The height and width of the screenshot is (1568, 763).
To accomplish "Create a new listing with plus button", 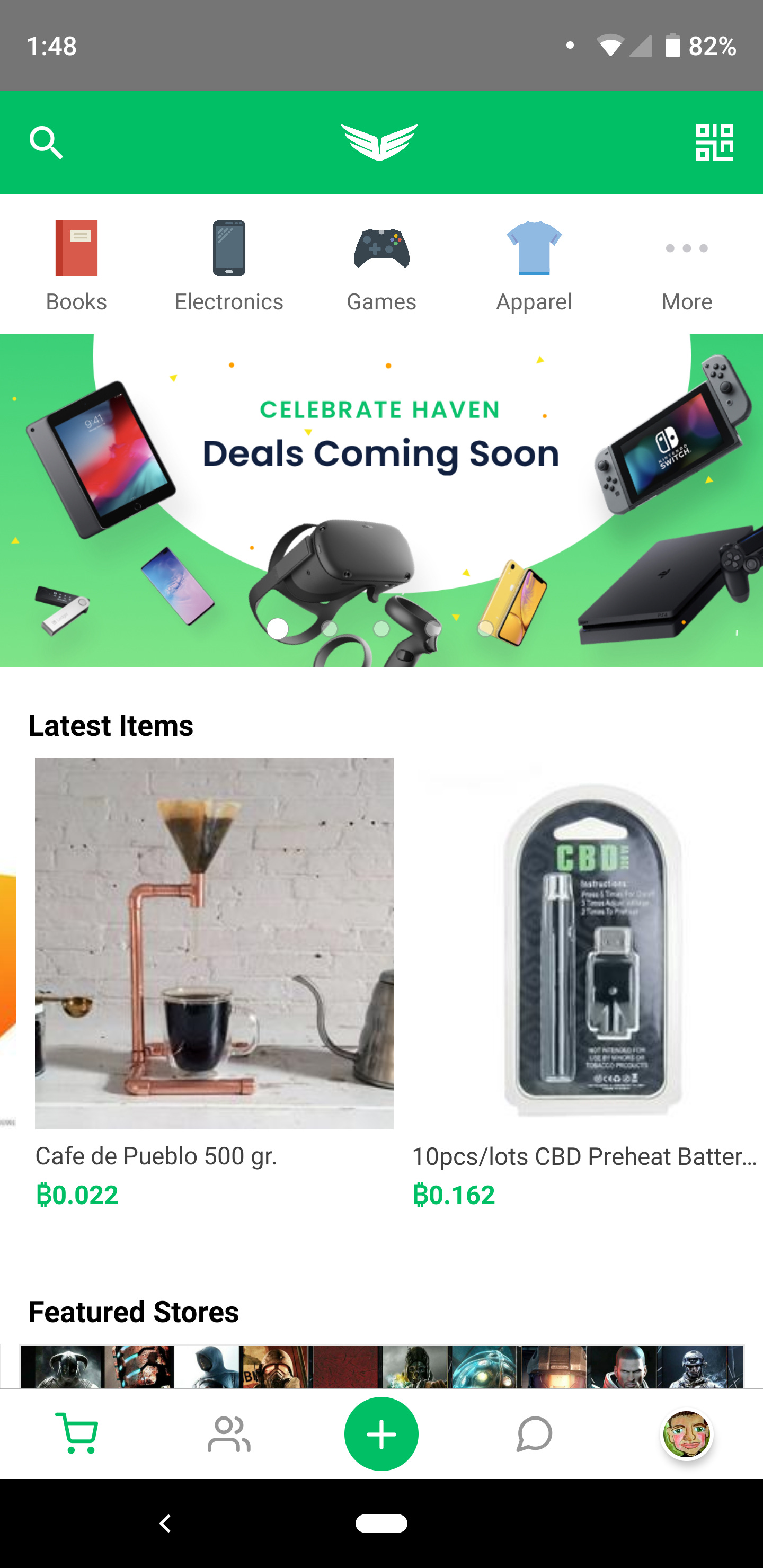I will pyautogui.click(x=381, y=1433).
